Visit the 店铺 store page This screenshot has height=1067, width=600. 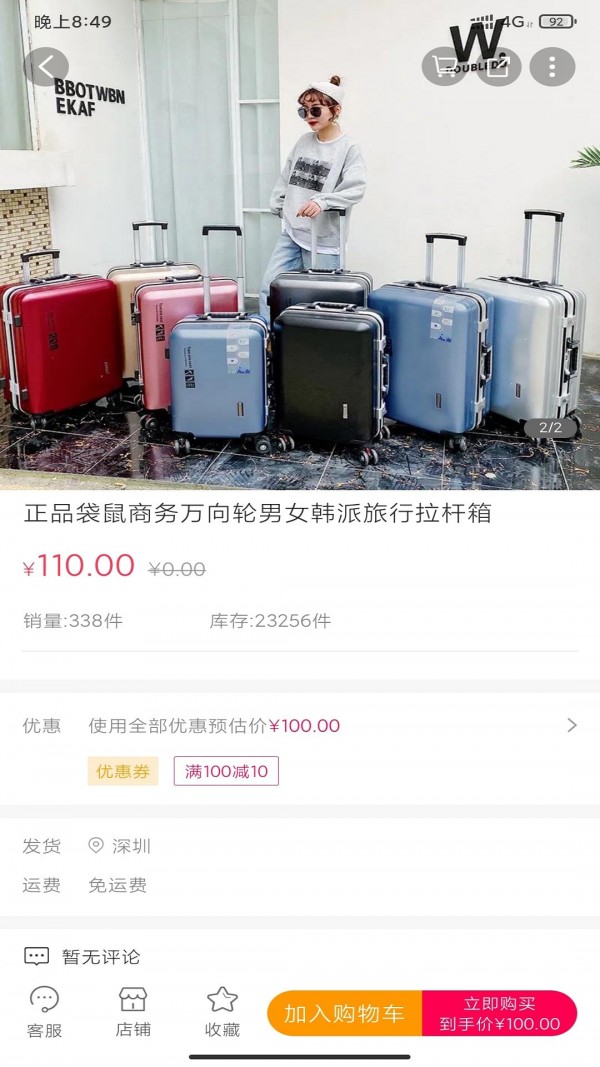point(133,1012)
